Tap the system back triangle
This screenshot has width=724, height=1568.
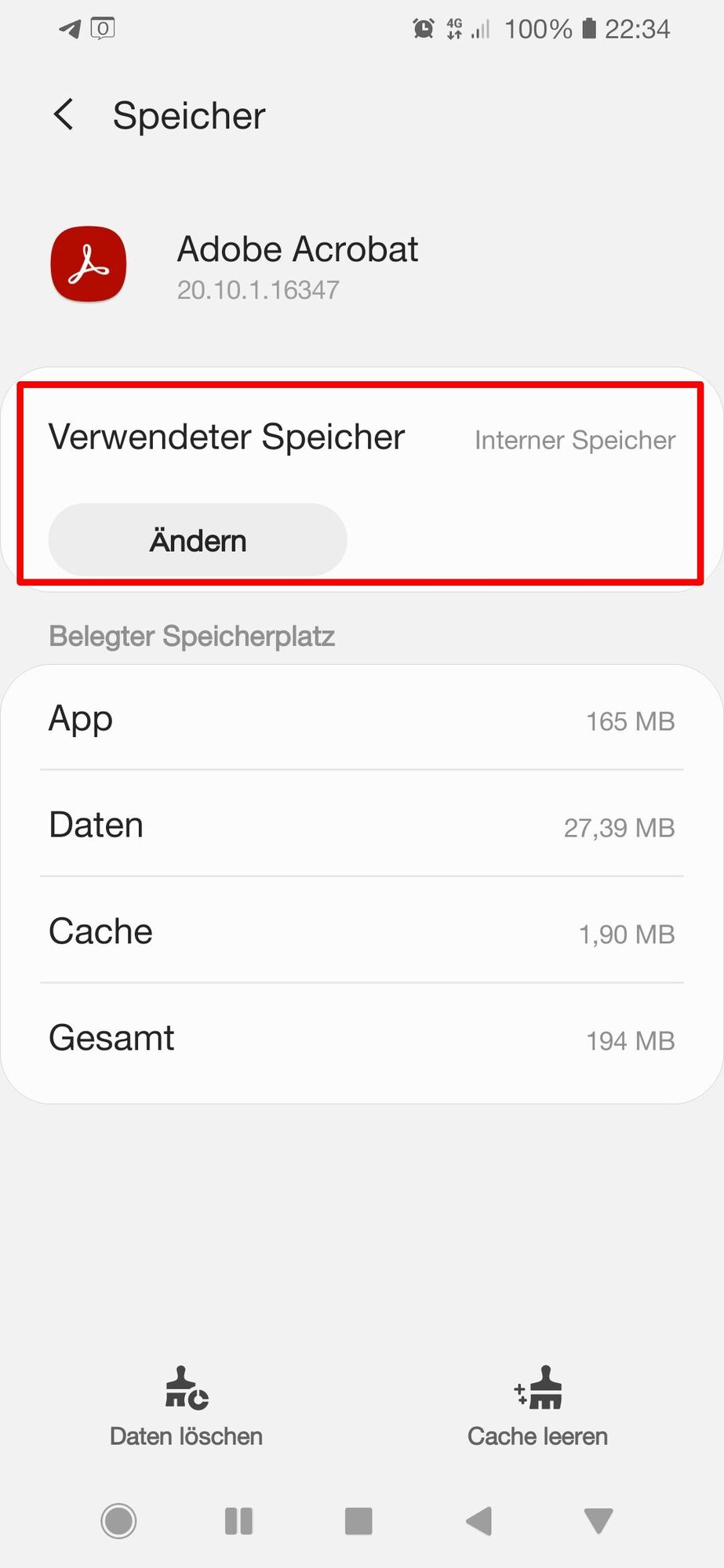pyautogui.click(x=478, y=1521)
